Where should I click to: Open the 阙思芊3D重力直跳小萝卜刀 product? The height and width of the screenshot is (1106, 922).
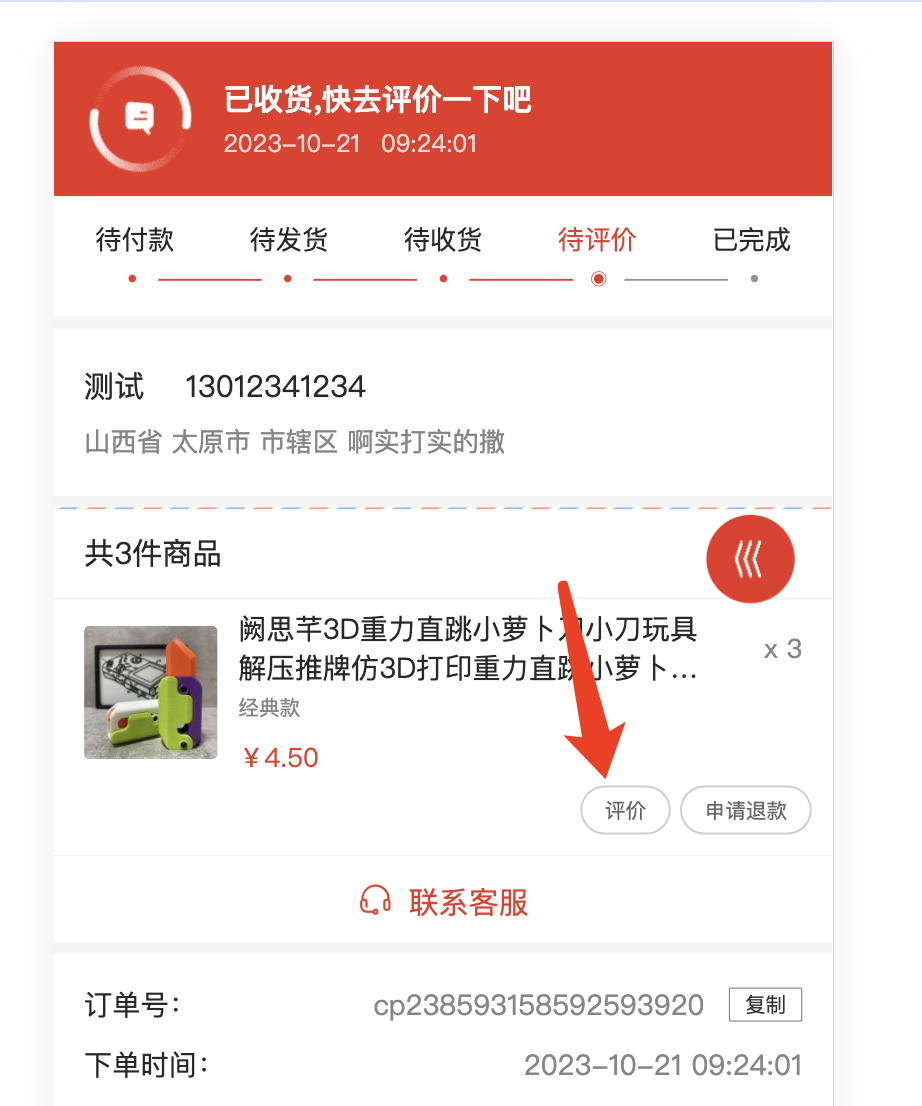[x=467, y=648]
